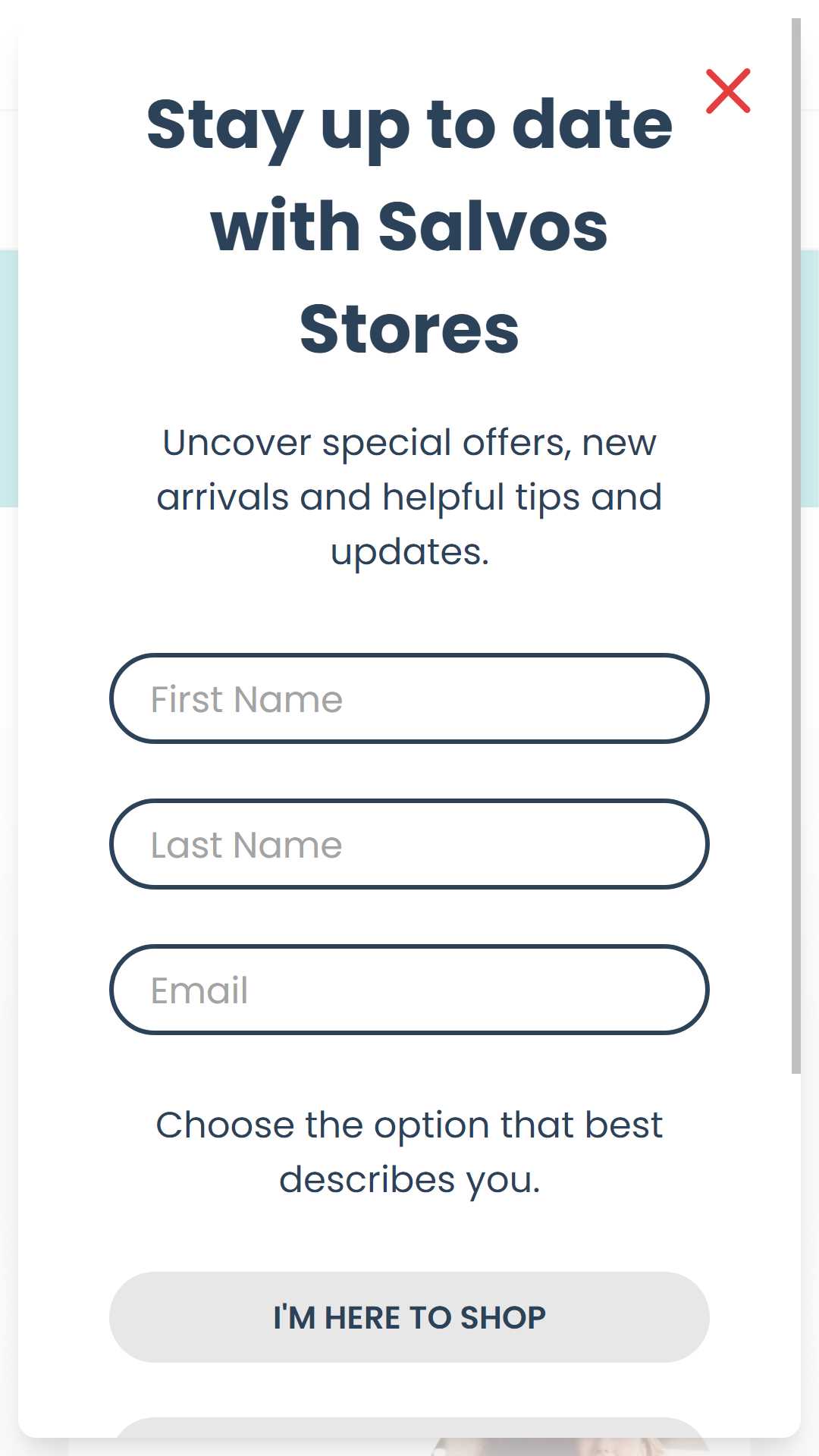
Task: Select the Email text field
Action: [x=409, y=990]
